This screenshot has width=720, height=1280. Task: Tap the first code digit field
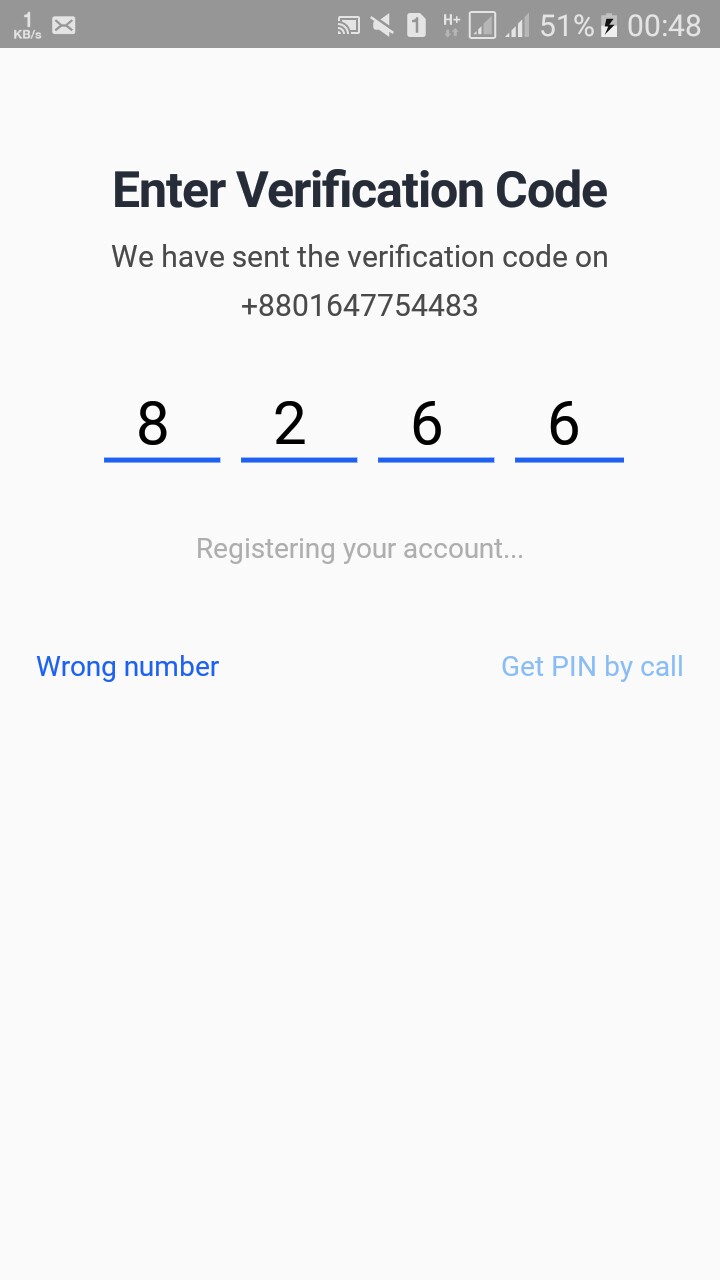click(x=162, y=425)
